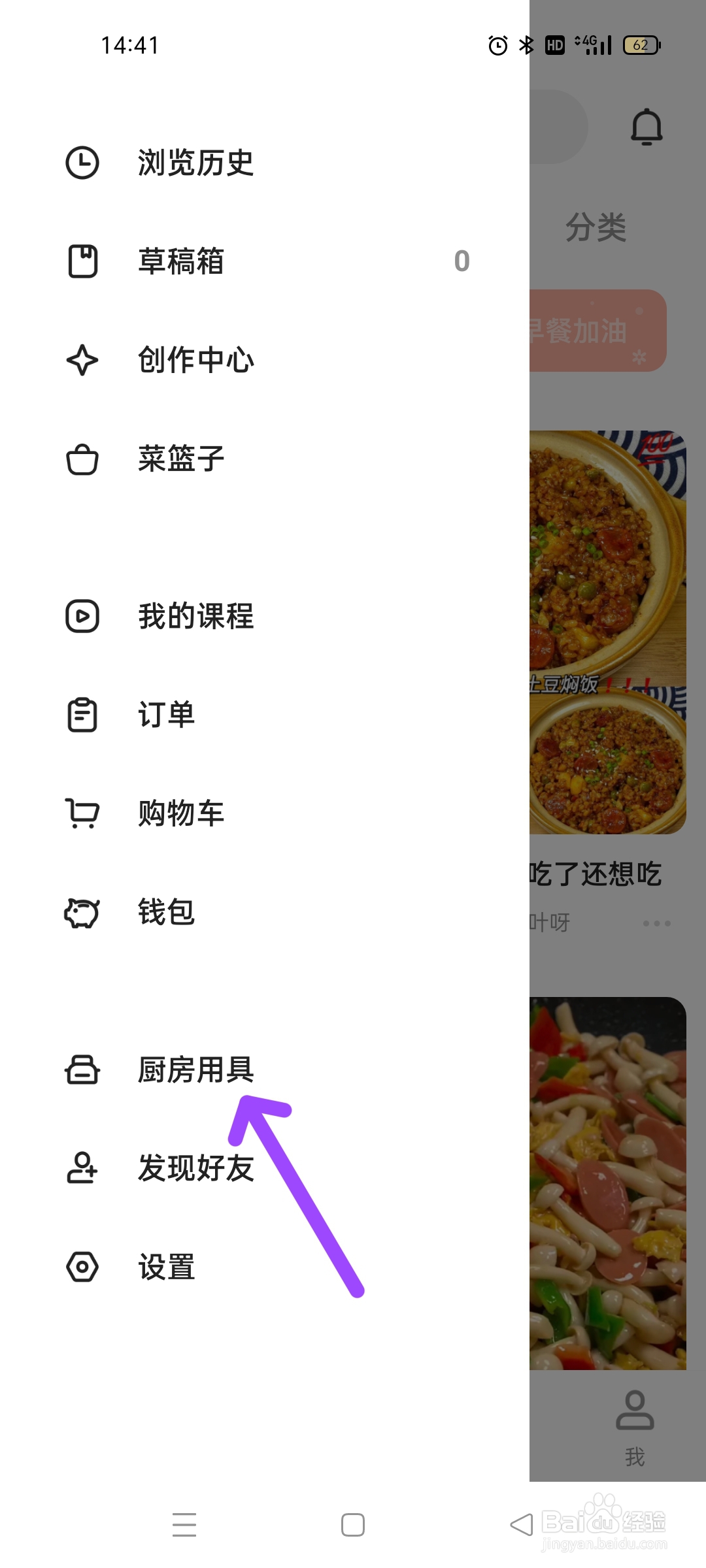
Task: Go to the system home screen
Action: pos(353,1525)
